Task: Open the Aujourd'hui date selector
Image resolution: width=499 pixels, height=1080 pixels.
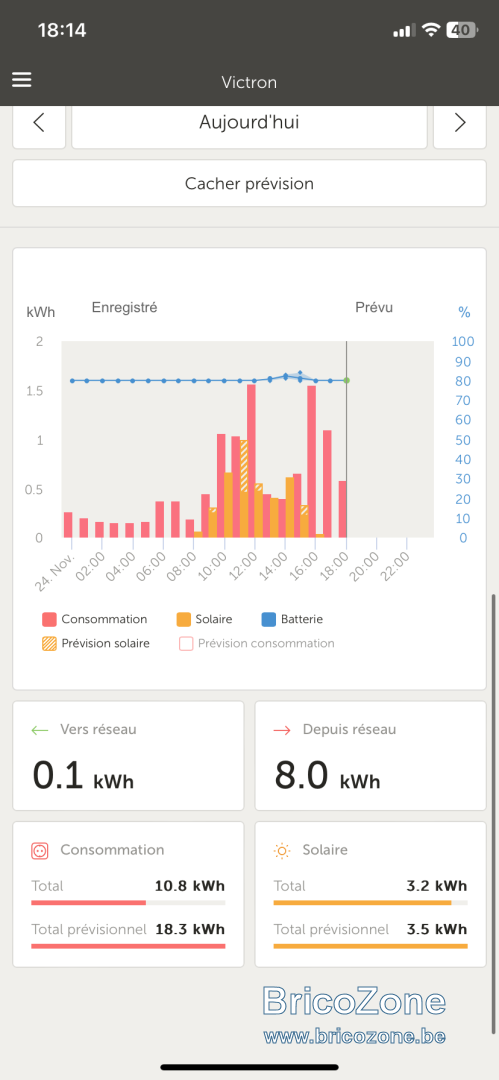Action: click(x=250, y=125)
